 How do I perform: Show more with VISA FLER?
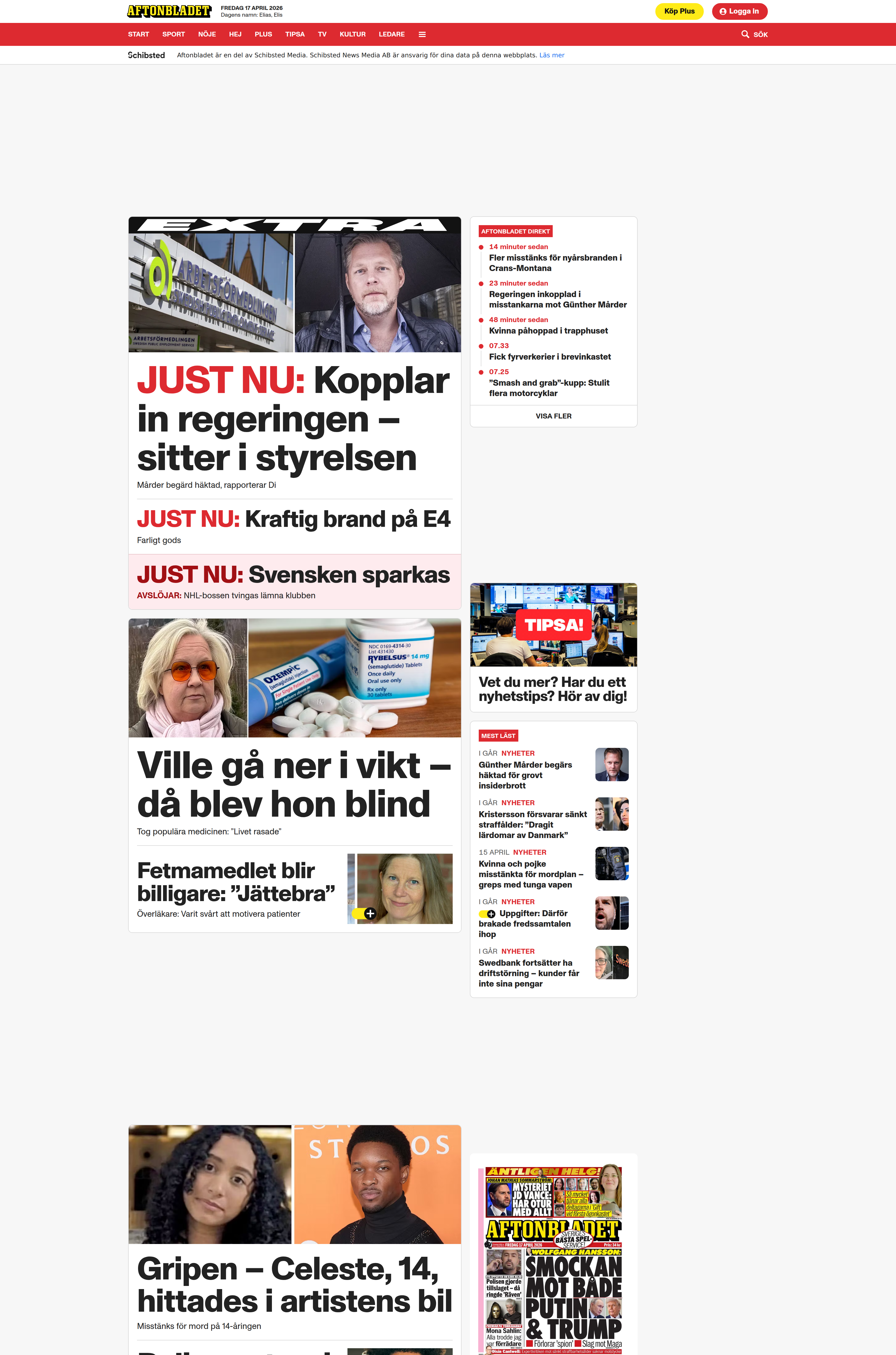tap(553, 416)
